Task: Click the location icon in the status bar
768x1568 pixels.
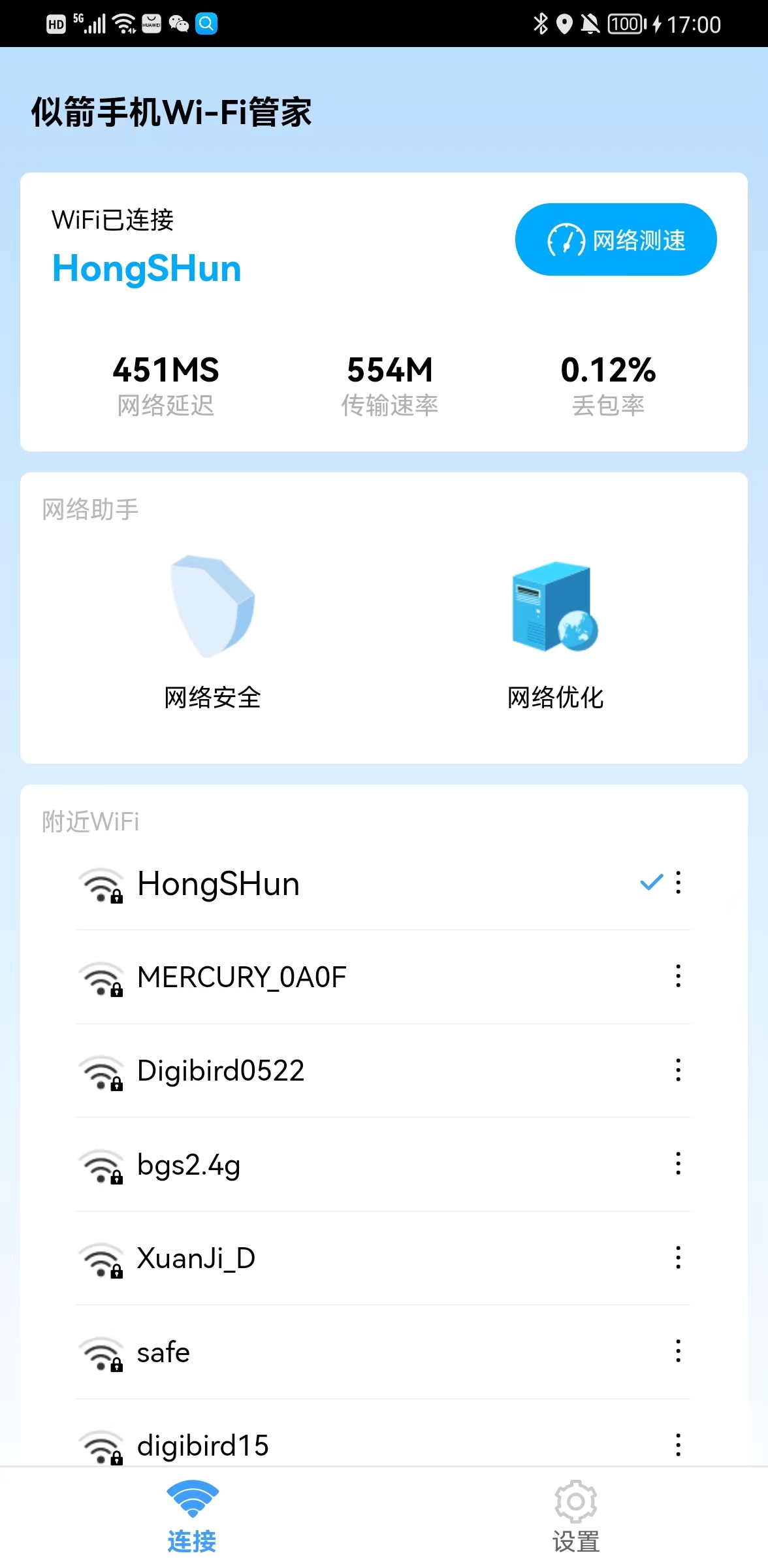Action: 564,24
